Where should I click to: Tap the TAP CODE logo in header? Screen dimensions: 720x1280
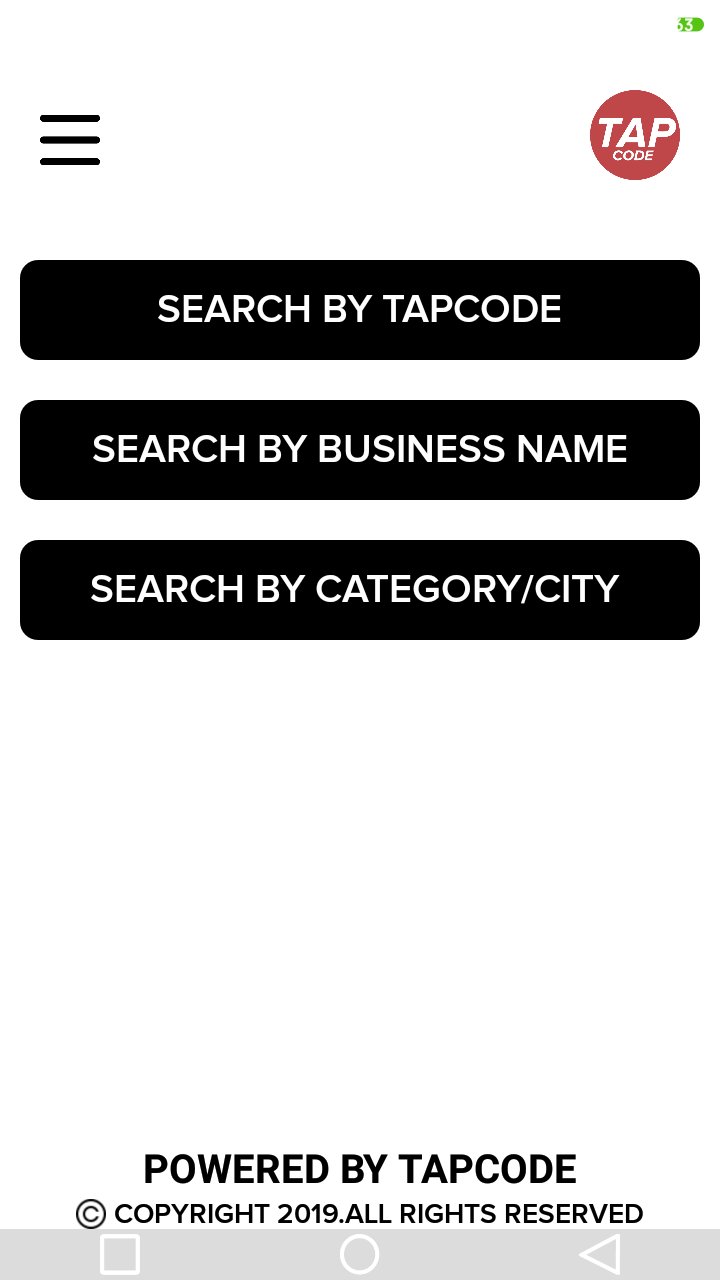[634, 136]
